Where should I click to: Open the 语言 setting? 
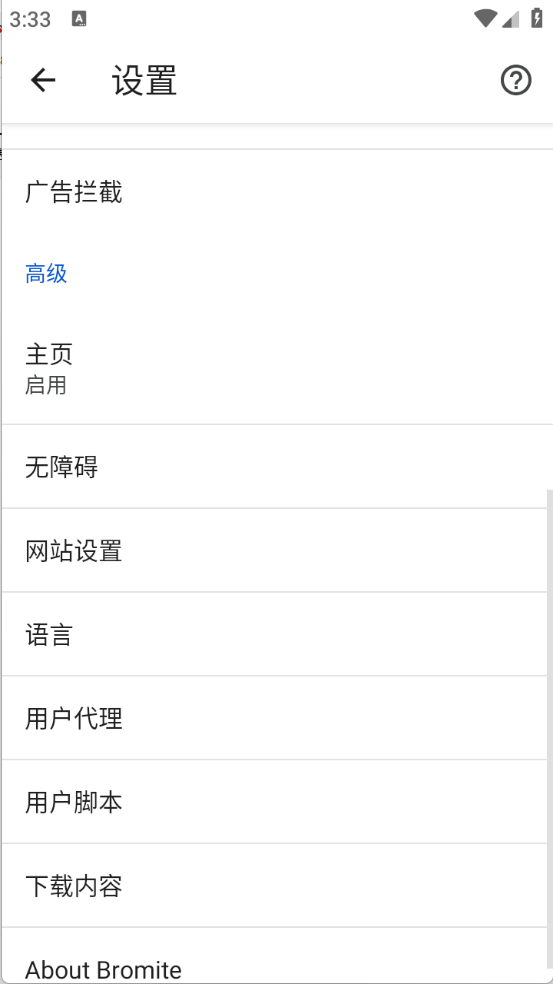coord(274,634)
